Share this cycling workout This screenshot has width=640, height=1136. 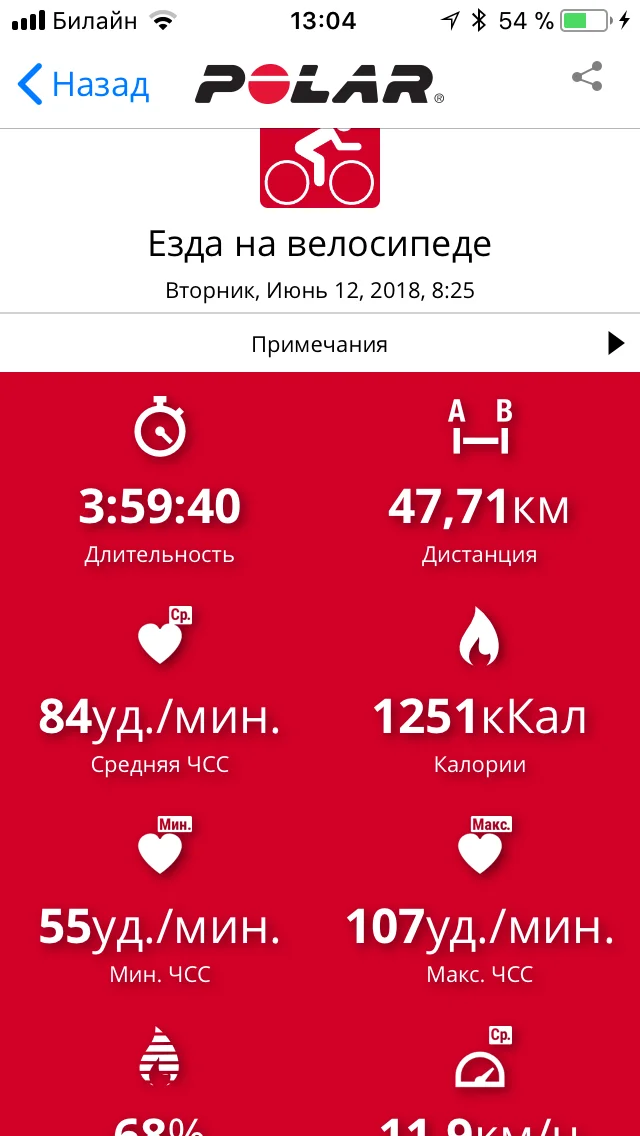(x=587, y=78)
